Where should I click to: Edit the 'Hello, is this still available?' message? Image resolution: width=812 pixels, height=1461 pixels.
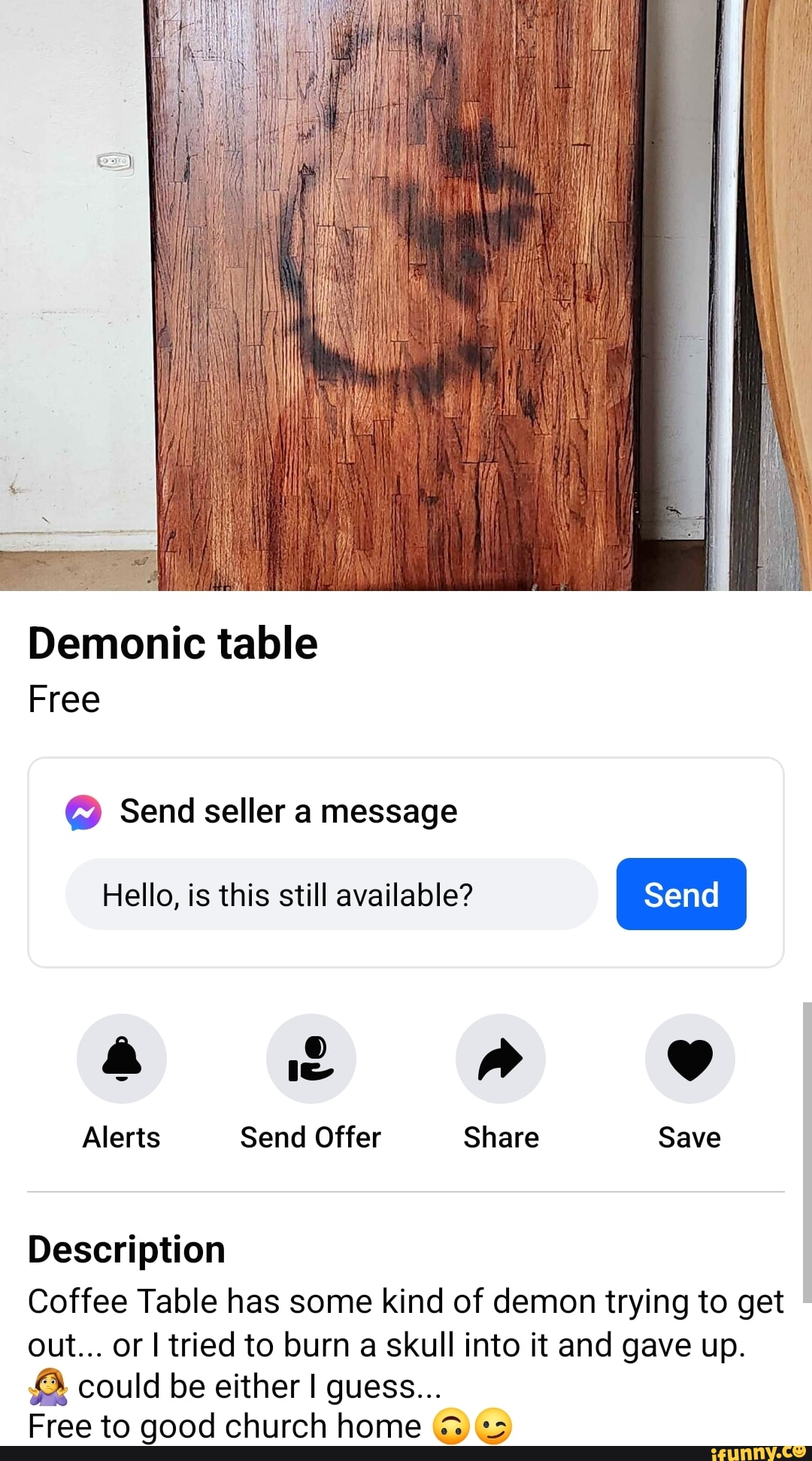coord(331,894)
